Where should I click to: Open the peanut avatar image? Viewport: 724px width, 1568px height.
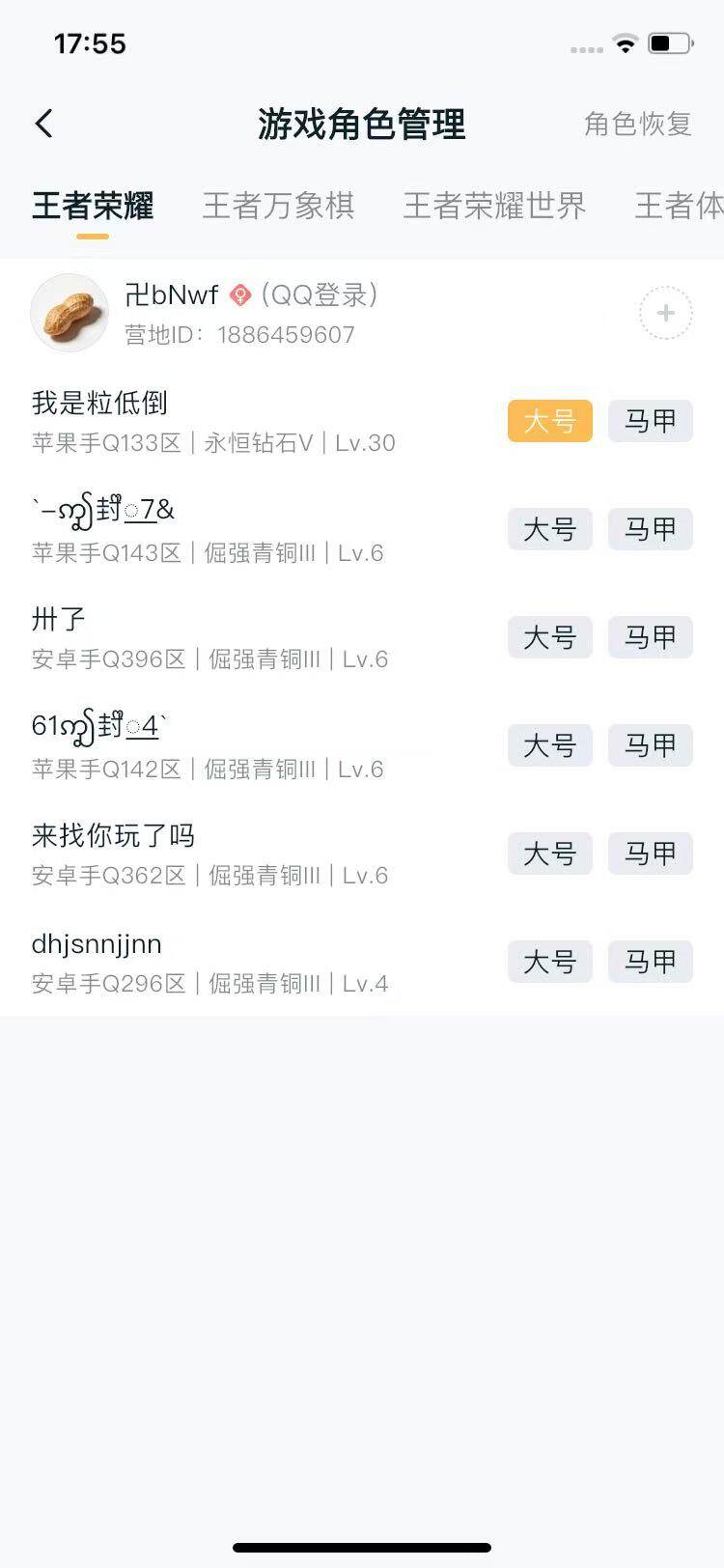[69, 312]
